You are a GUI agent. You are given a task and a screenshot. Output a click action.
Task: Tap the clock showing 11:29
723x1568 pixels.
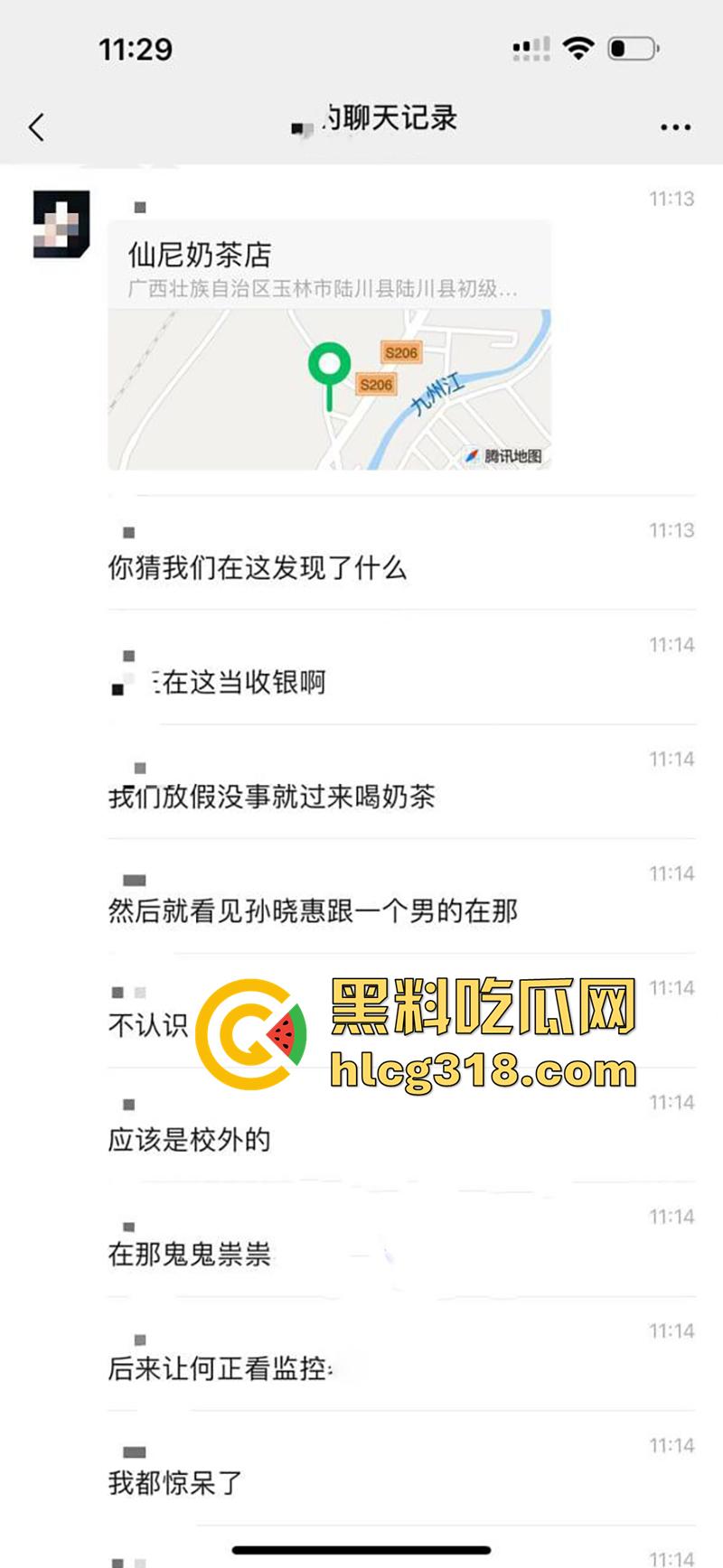[137, 50]
